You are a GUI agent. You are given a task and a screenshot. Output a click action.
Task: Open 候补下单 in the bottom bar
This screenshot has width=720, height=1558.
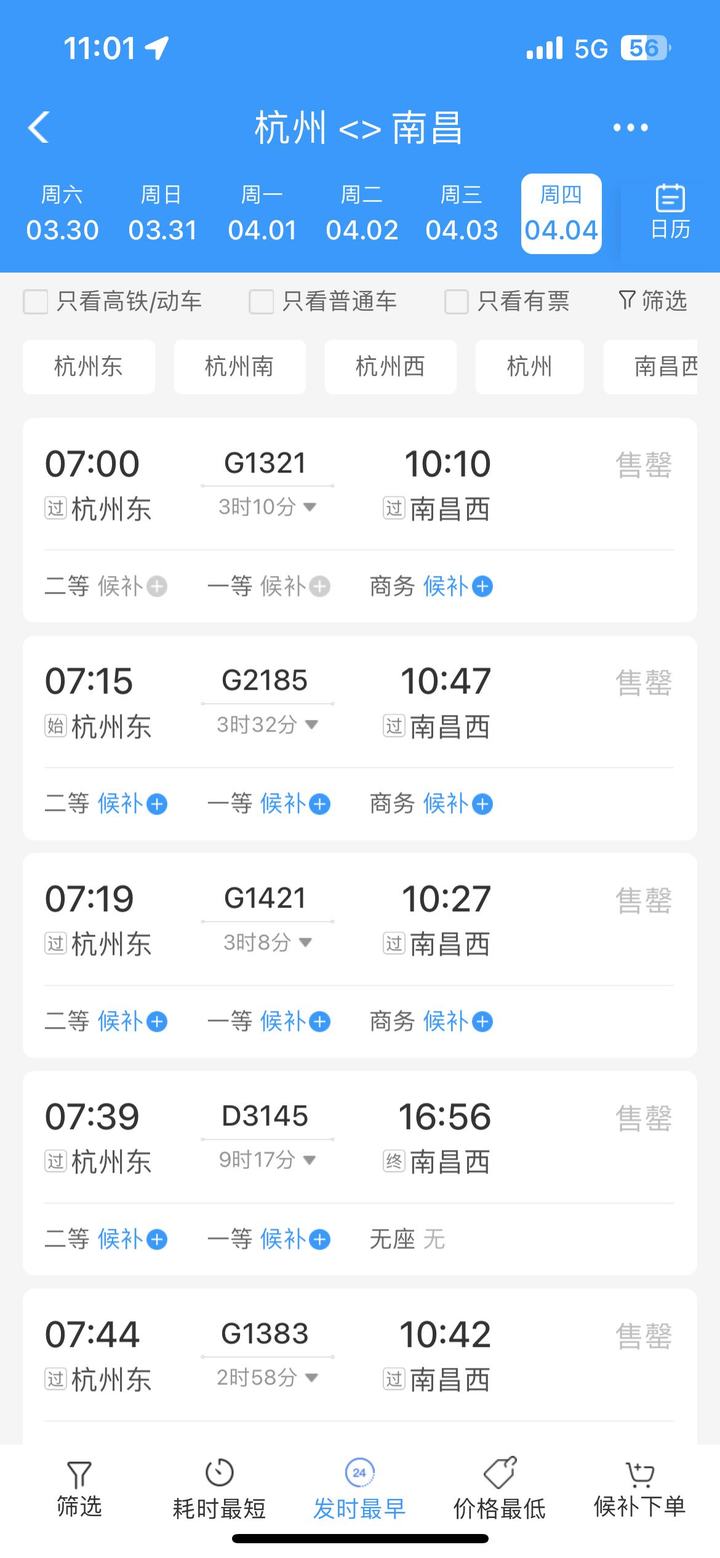tap(639, 1488)
